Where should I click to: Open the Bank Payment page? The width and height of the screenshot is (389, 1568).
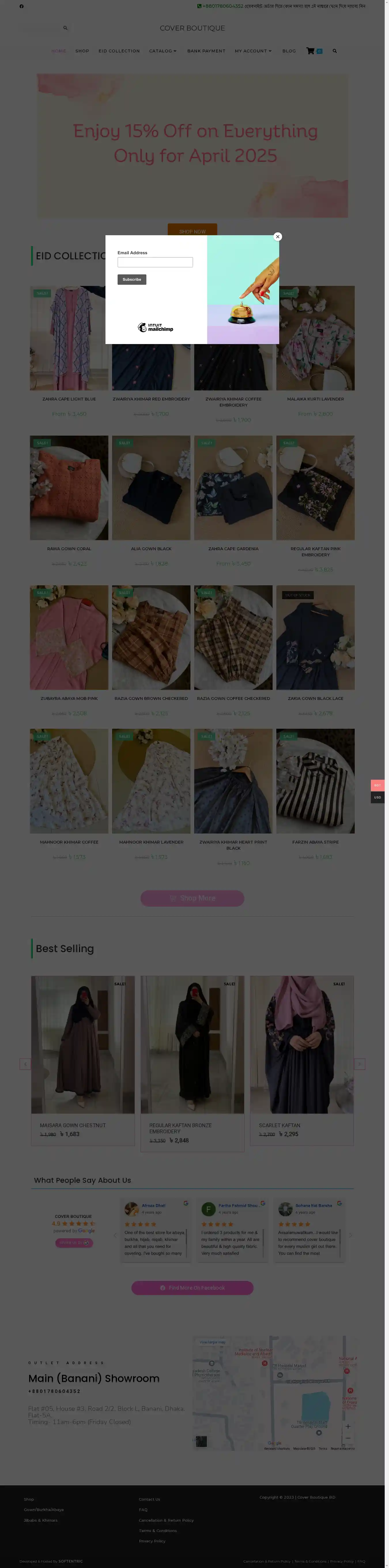[206, 51]
